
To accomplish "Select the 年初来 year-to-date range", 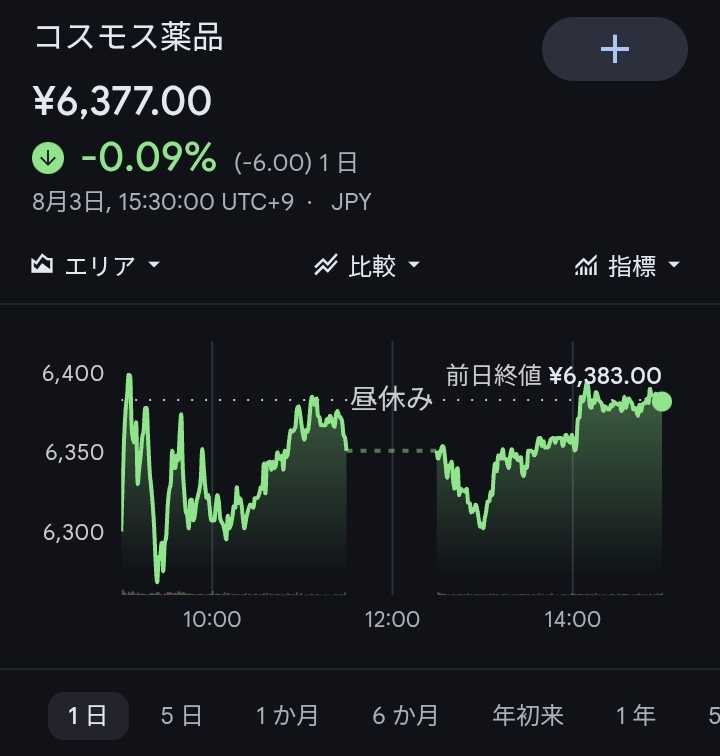I will pos(528,716).
